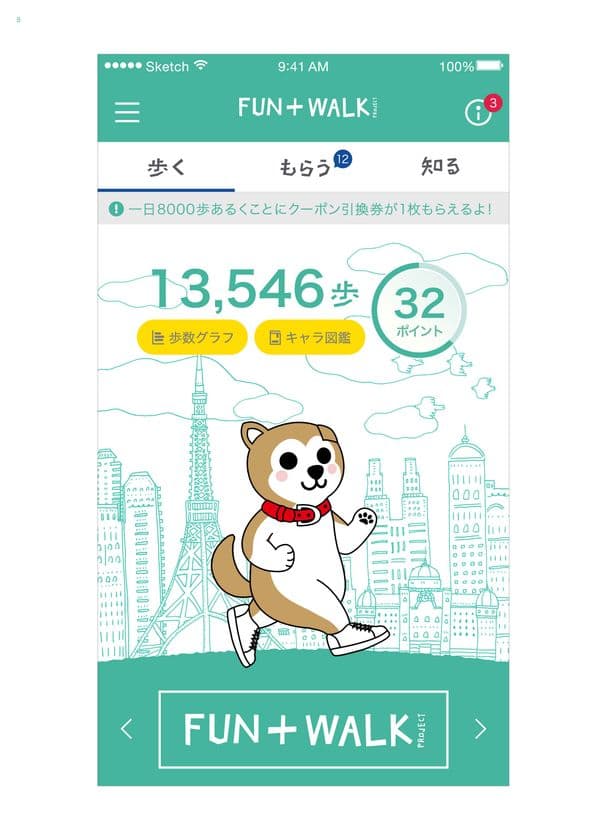Open the info notifications icon
Viewport: 607px width, 840px height.
pyautogui.click(x=478, y=112)
